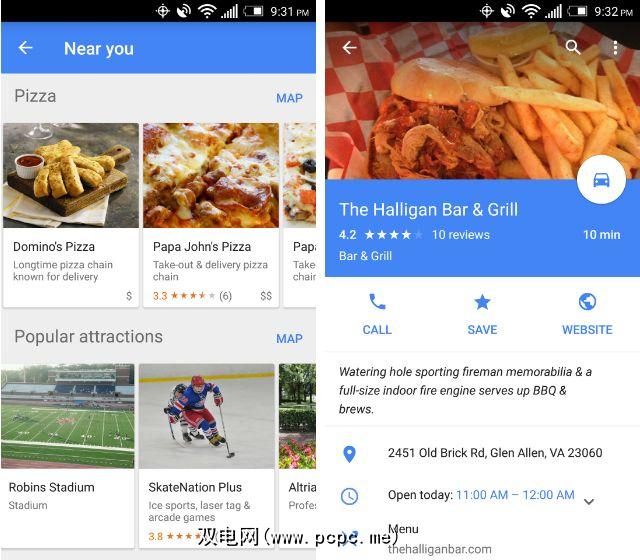
Task: Show Popular attractions on the map
Action: click(289, 338)
